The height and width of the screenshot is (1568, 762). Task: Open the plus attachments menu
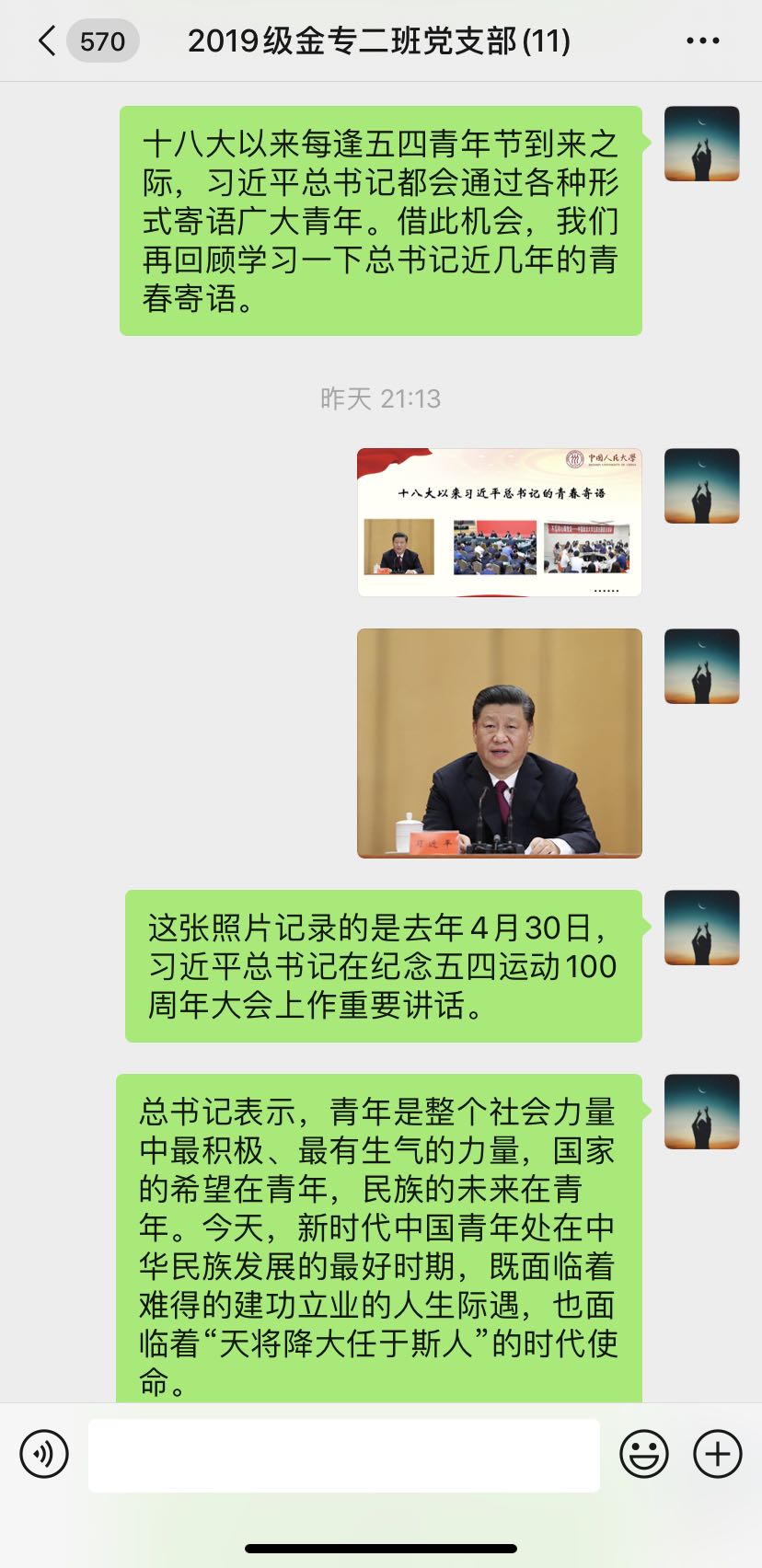[717, 1454]
